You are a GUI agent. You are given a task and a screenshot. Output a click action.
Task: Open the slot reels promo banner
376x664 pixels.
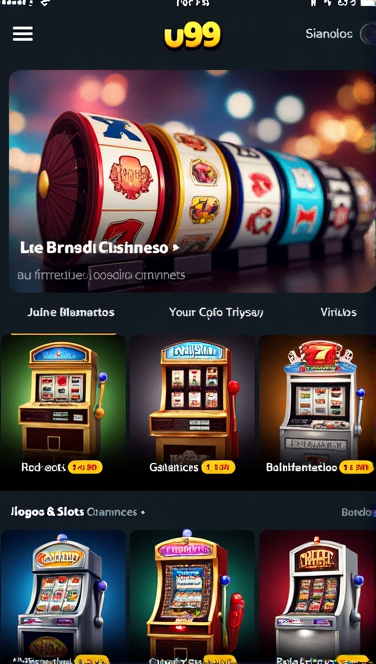192,181
